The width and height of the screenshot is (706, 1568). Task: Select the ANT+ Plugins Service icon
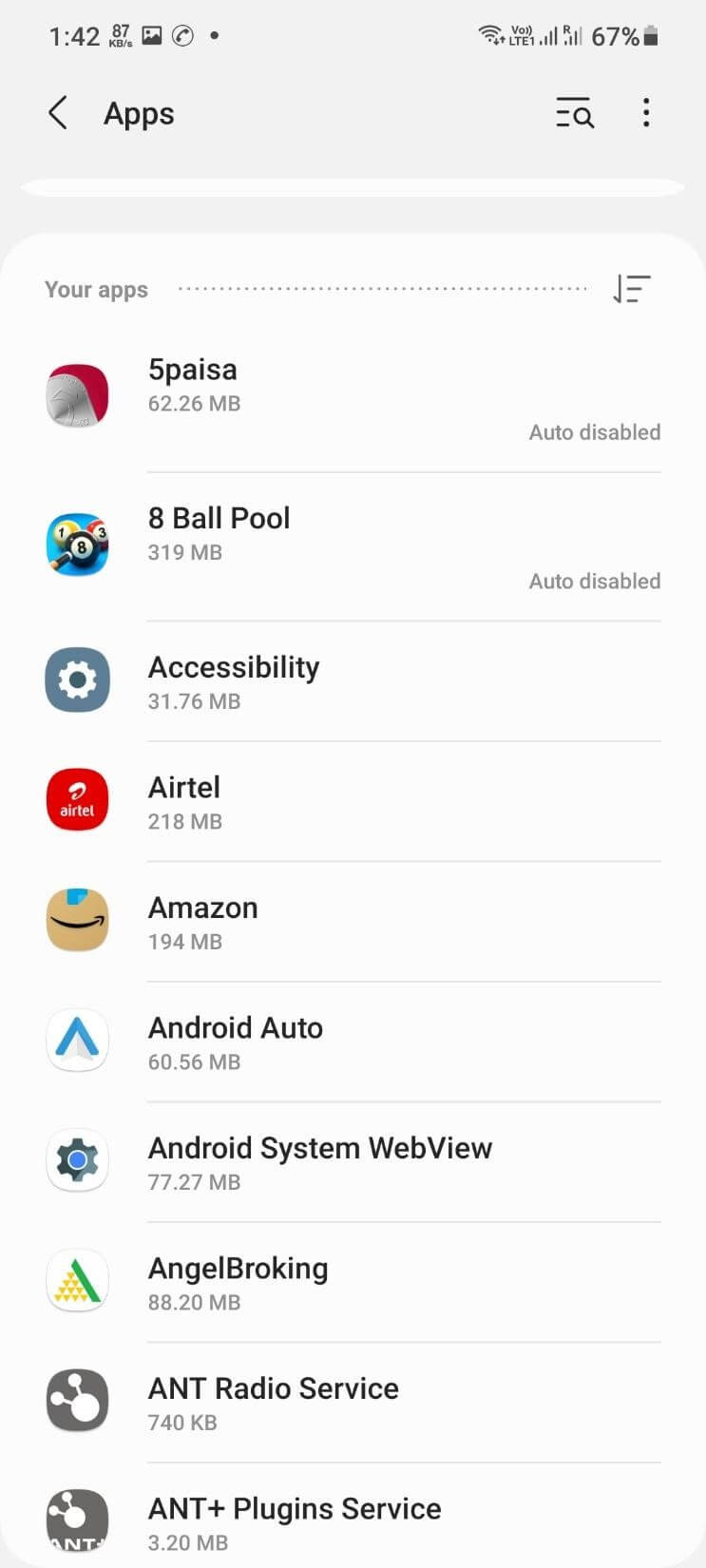pos(77,1520)
